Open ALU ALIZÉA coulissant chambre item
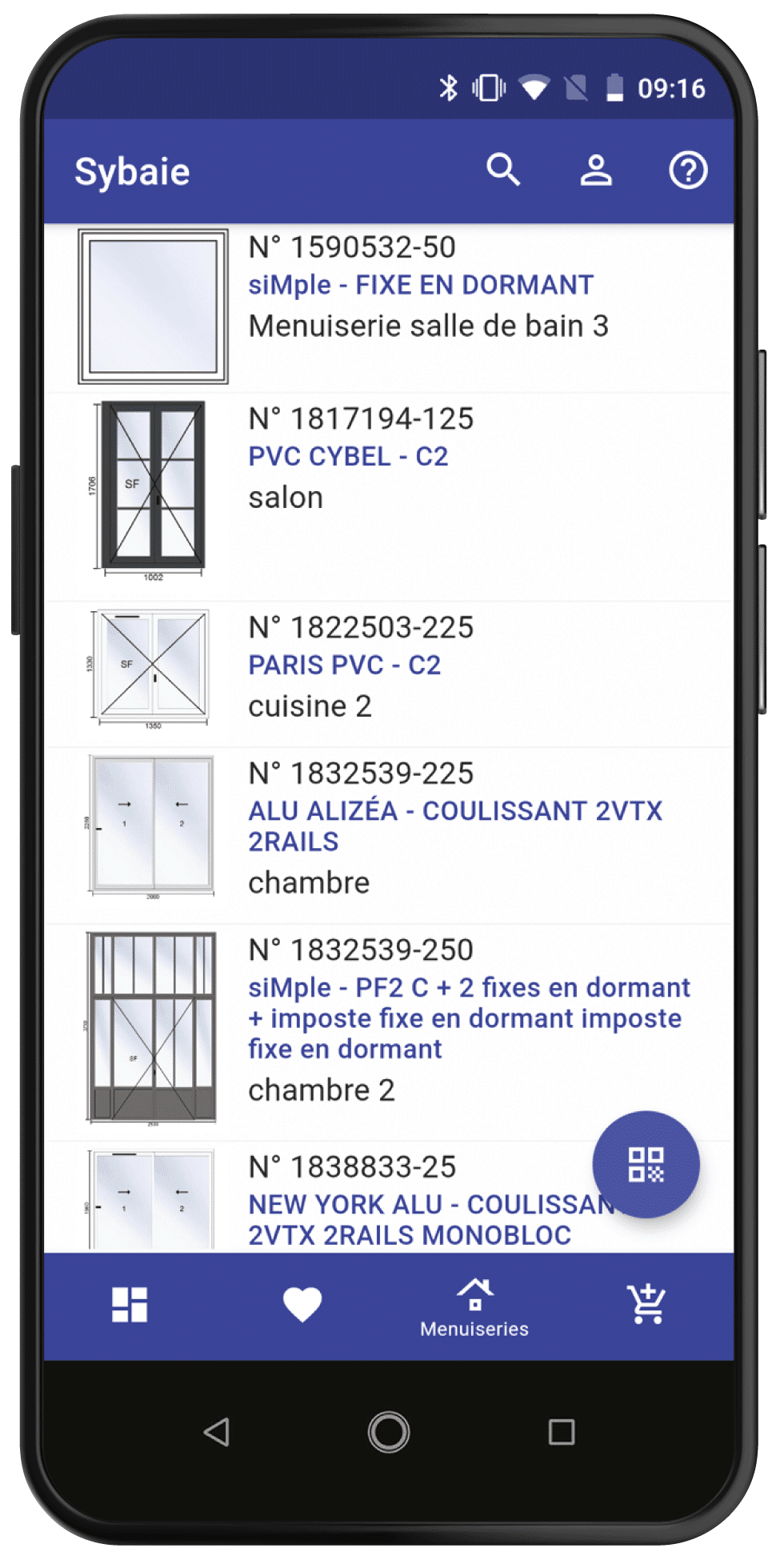784x1556 pixels. coord(389,836)
